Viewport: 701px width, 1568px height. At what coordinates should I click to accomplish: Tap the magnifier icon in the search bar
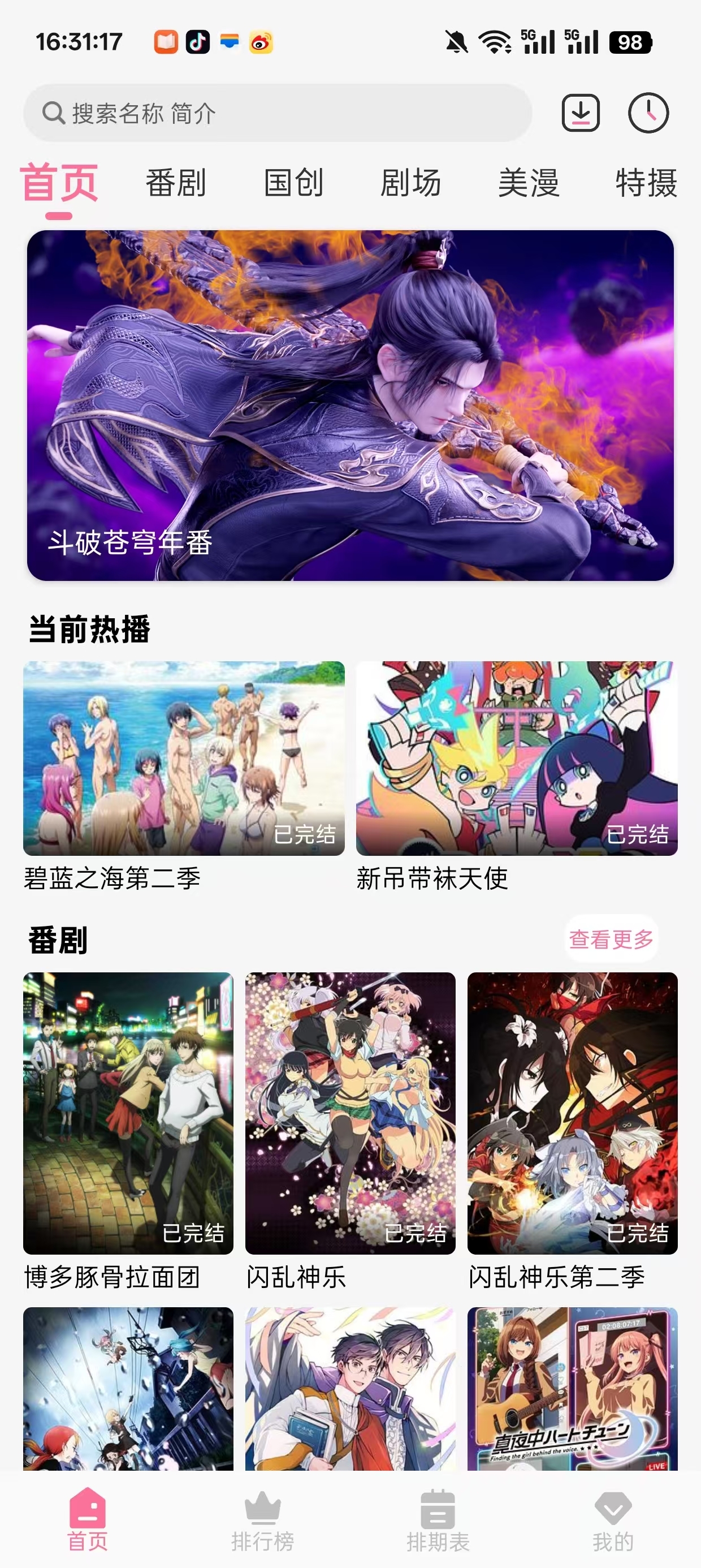pyautogui.click(x=53, y=113)
